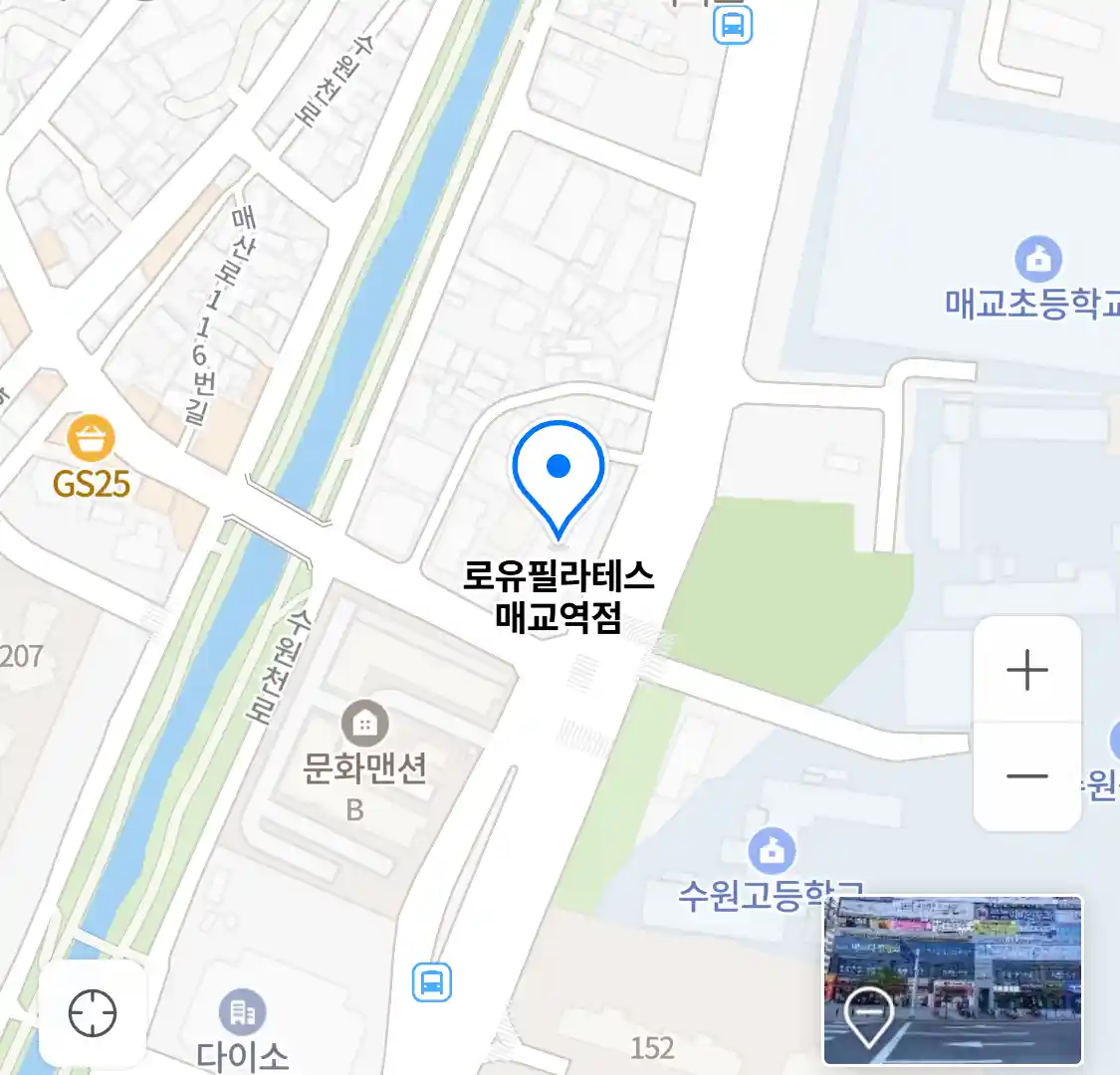This screenshot has height=1075, width=1120.
Task: Tap the bus stop icon at top
Action: pyautogui.click(x=733, y=25)
